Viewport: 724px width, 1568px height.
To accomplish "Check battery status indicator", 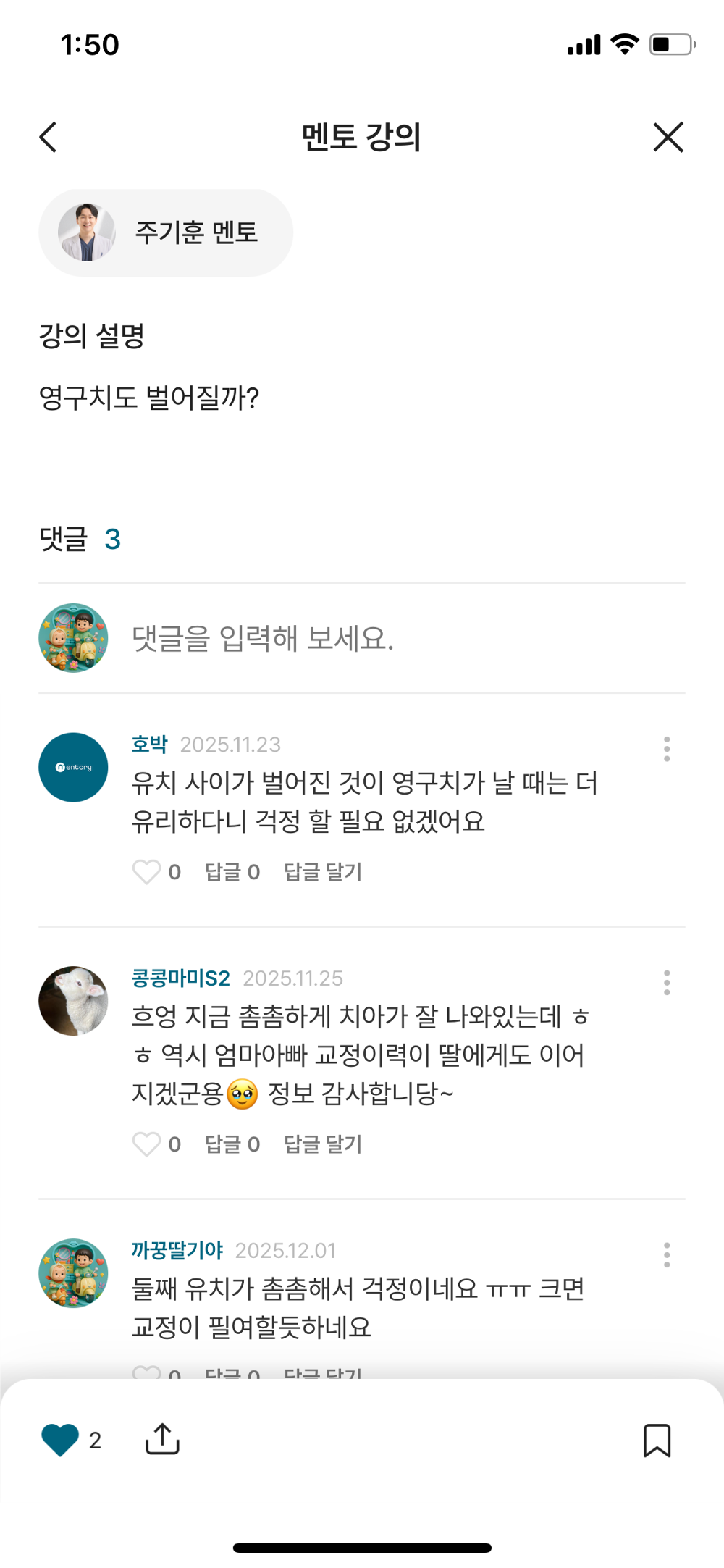I will (x=667, y=43).
